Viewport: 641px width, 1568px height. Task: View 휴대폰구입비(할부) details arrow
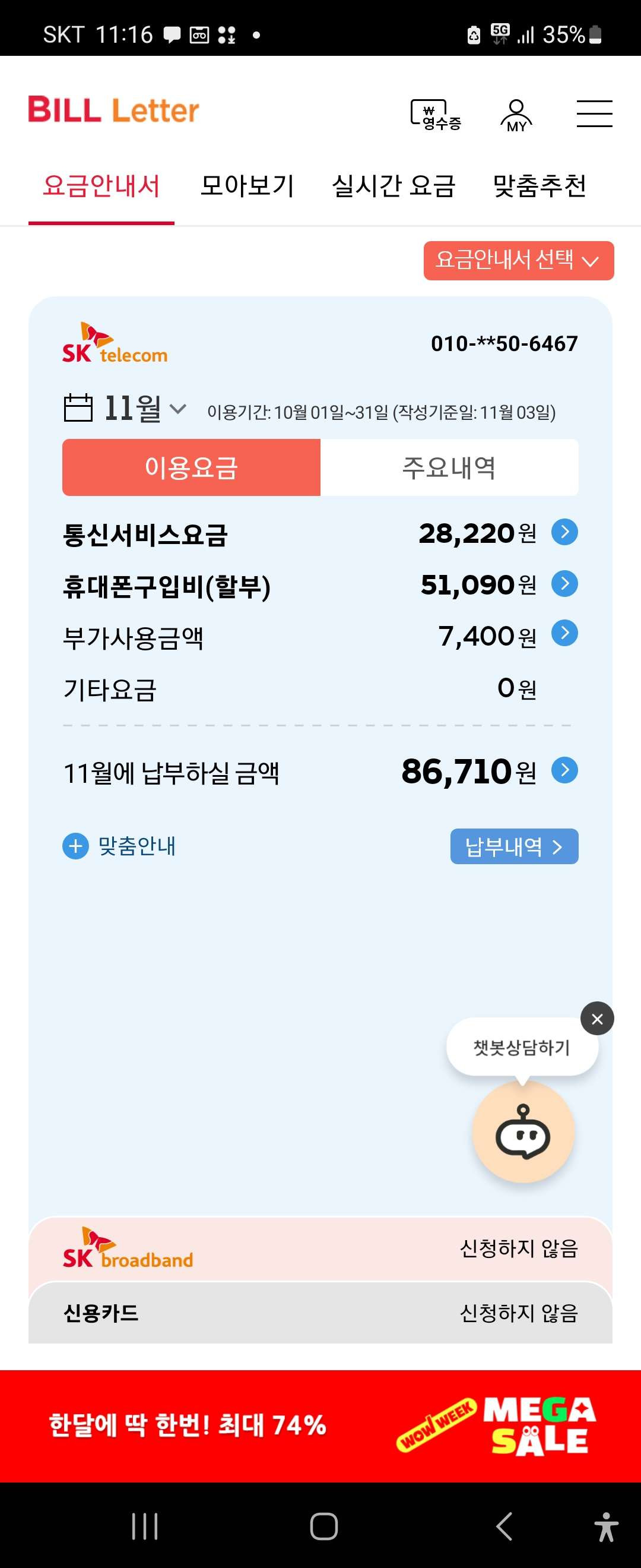[x=564, y=584]
